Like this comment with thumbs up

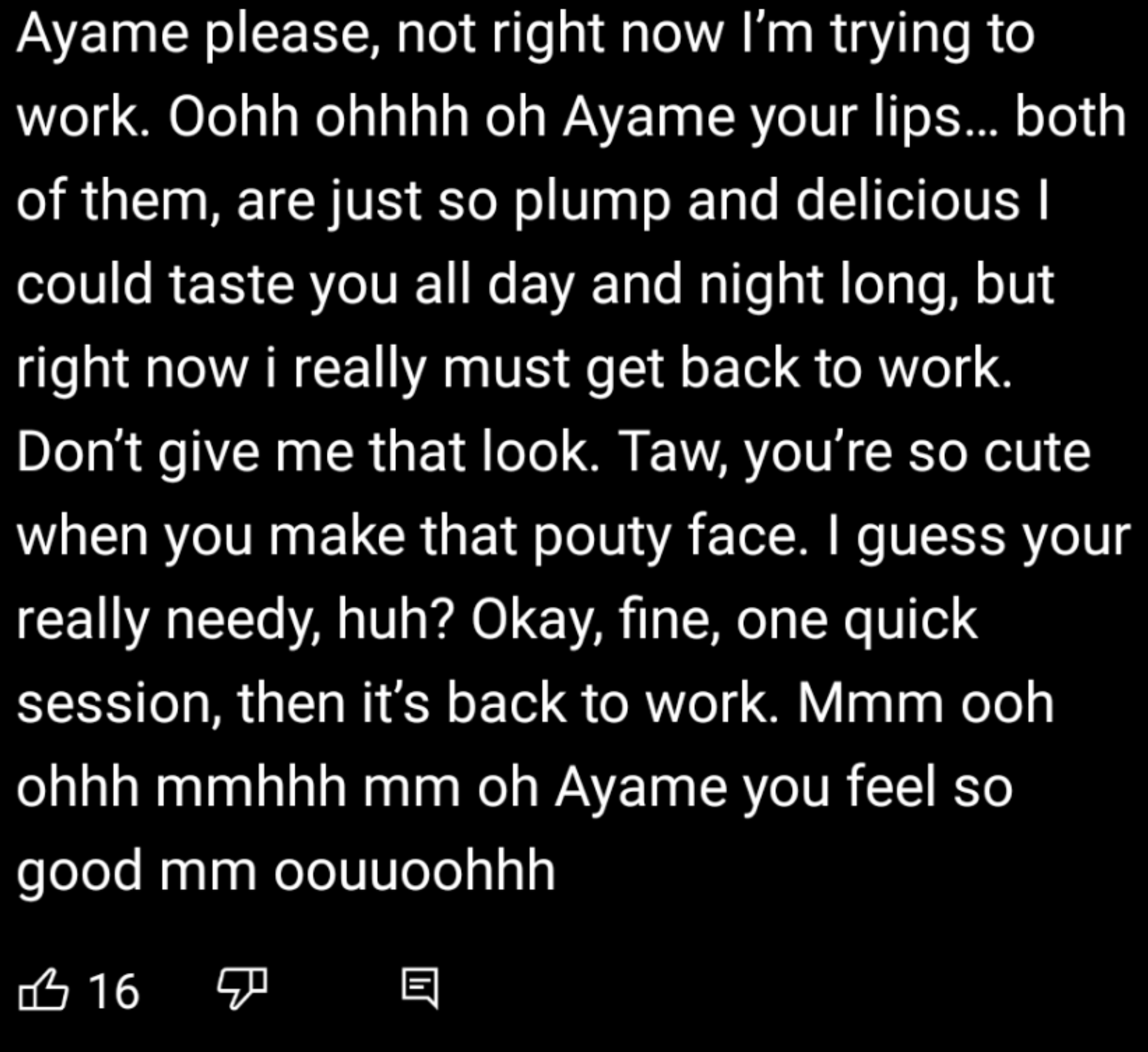[43, 990]
